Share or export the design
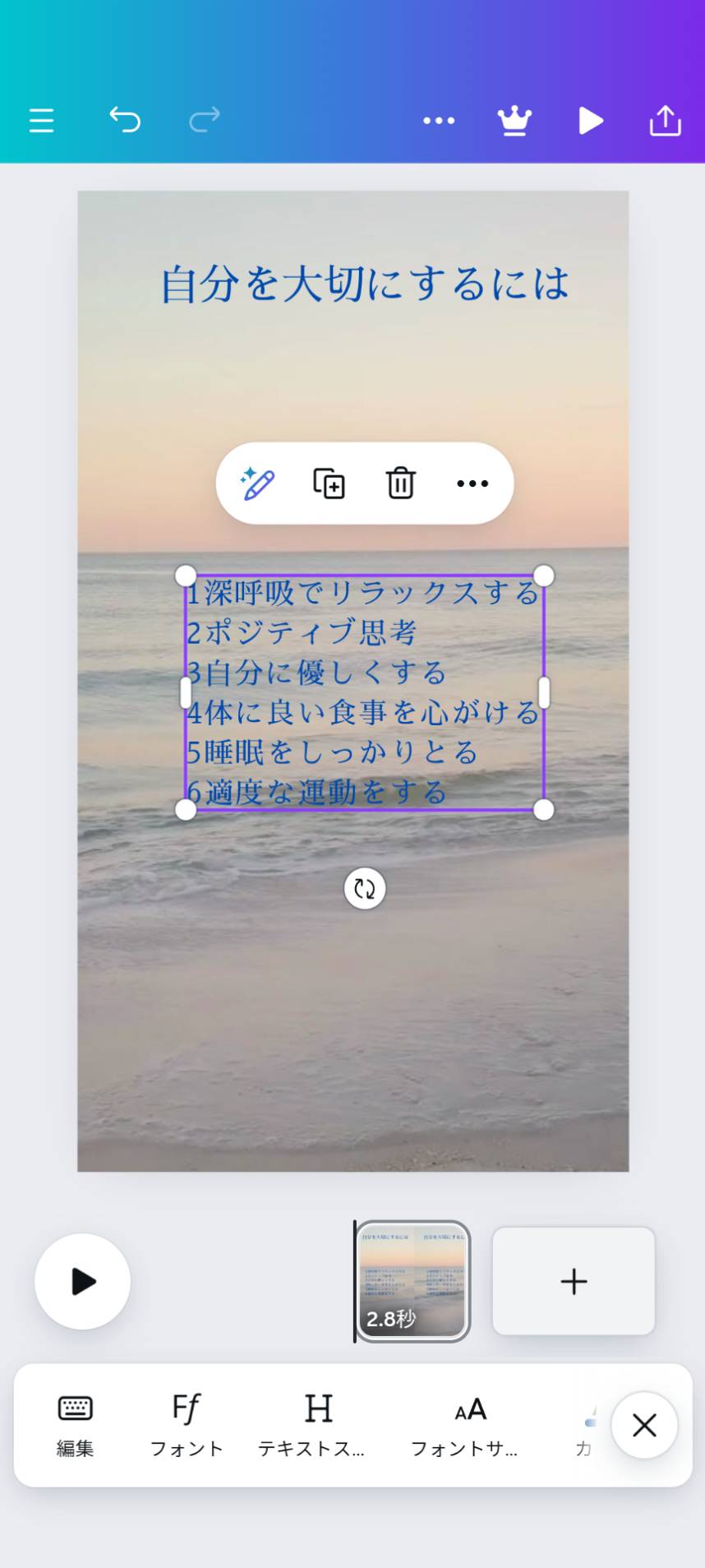705x1568 pixels. (x=666, y=120)
